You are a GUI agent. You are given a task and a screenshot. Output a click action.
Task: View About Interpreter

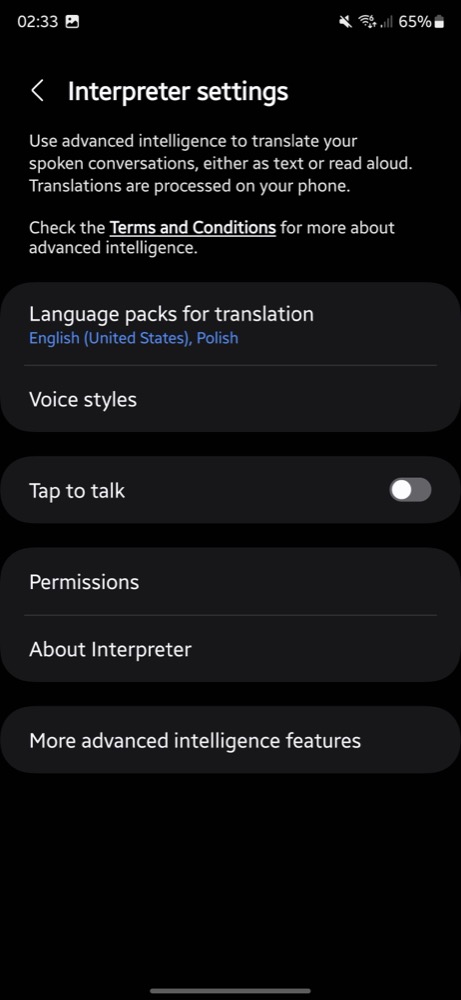230,649
